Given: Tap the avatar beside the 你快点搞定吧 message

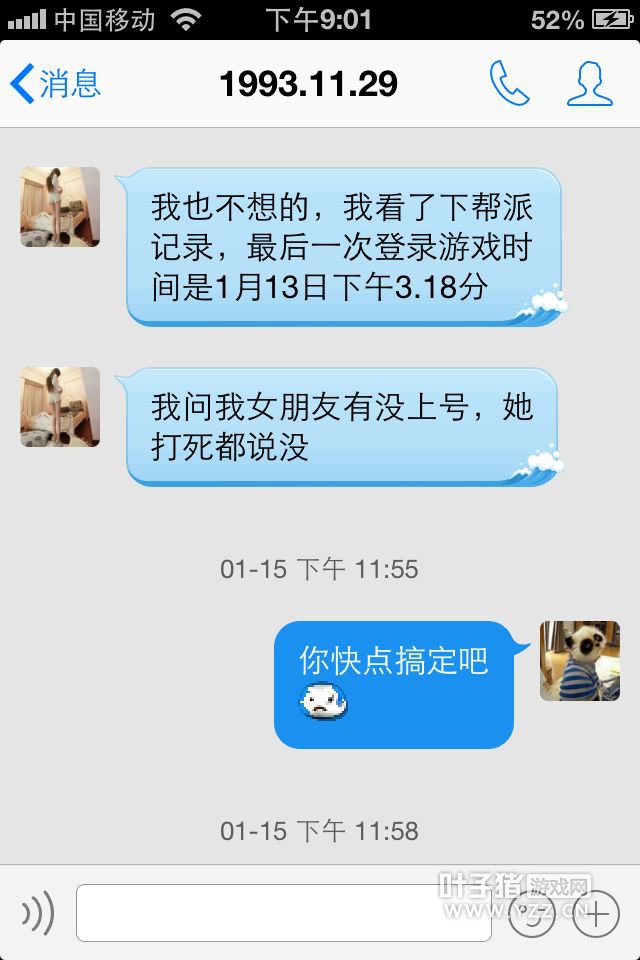Looking at the screenshot, I should [580, 661].
